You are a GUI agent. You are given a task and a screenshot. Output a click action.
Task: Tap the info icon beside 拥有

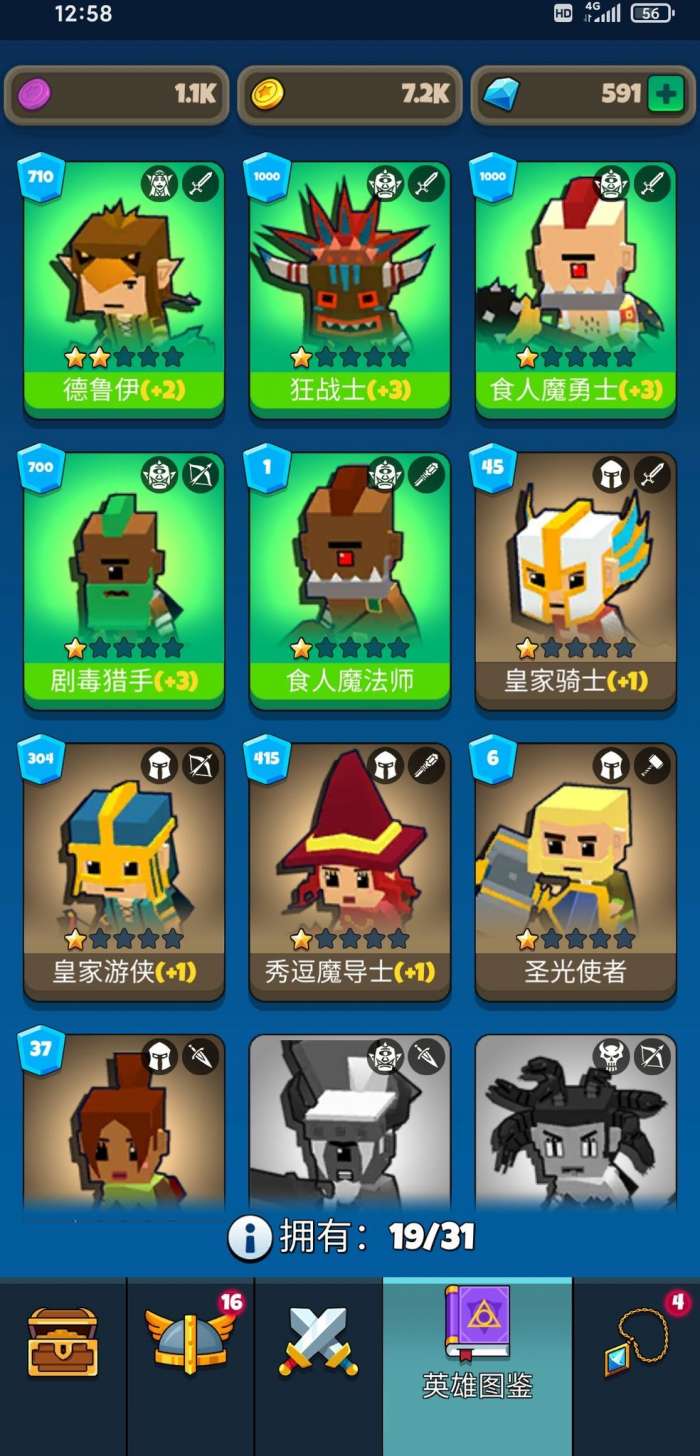tap(250, 1238)
